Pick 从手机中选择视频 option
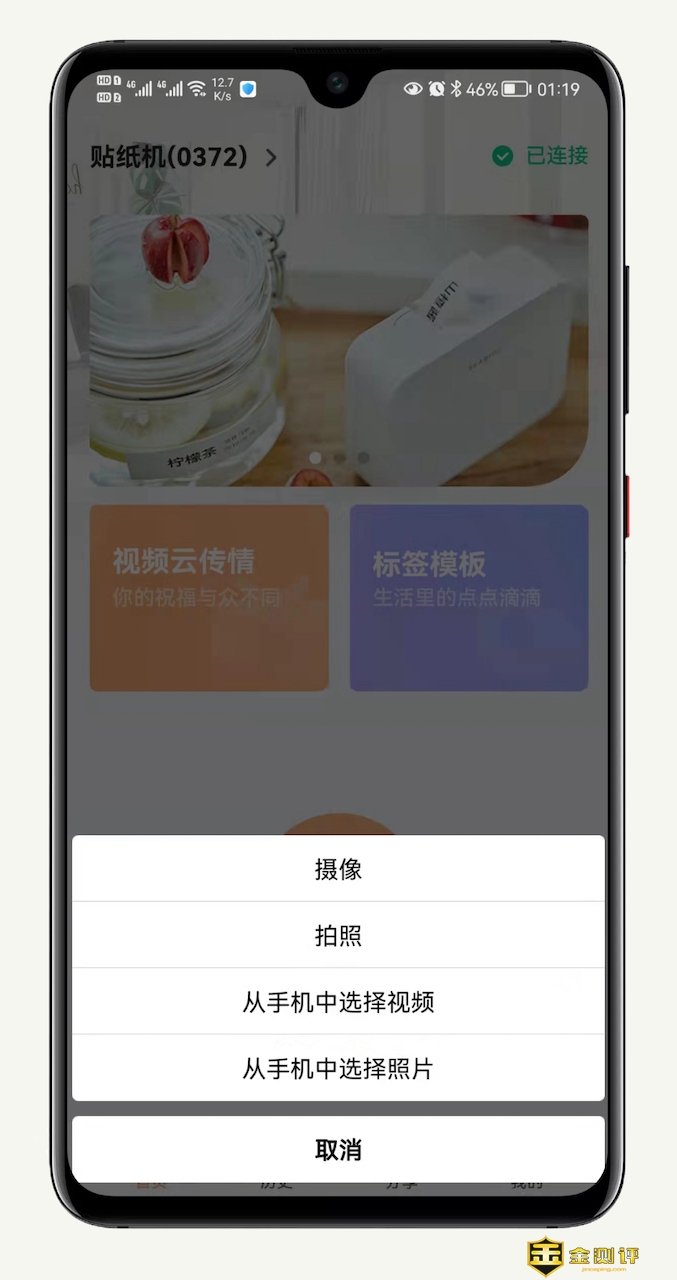The height and width of the screenshot is (1280, 677). tap(338, 1002)
